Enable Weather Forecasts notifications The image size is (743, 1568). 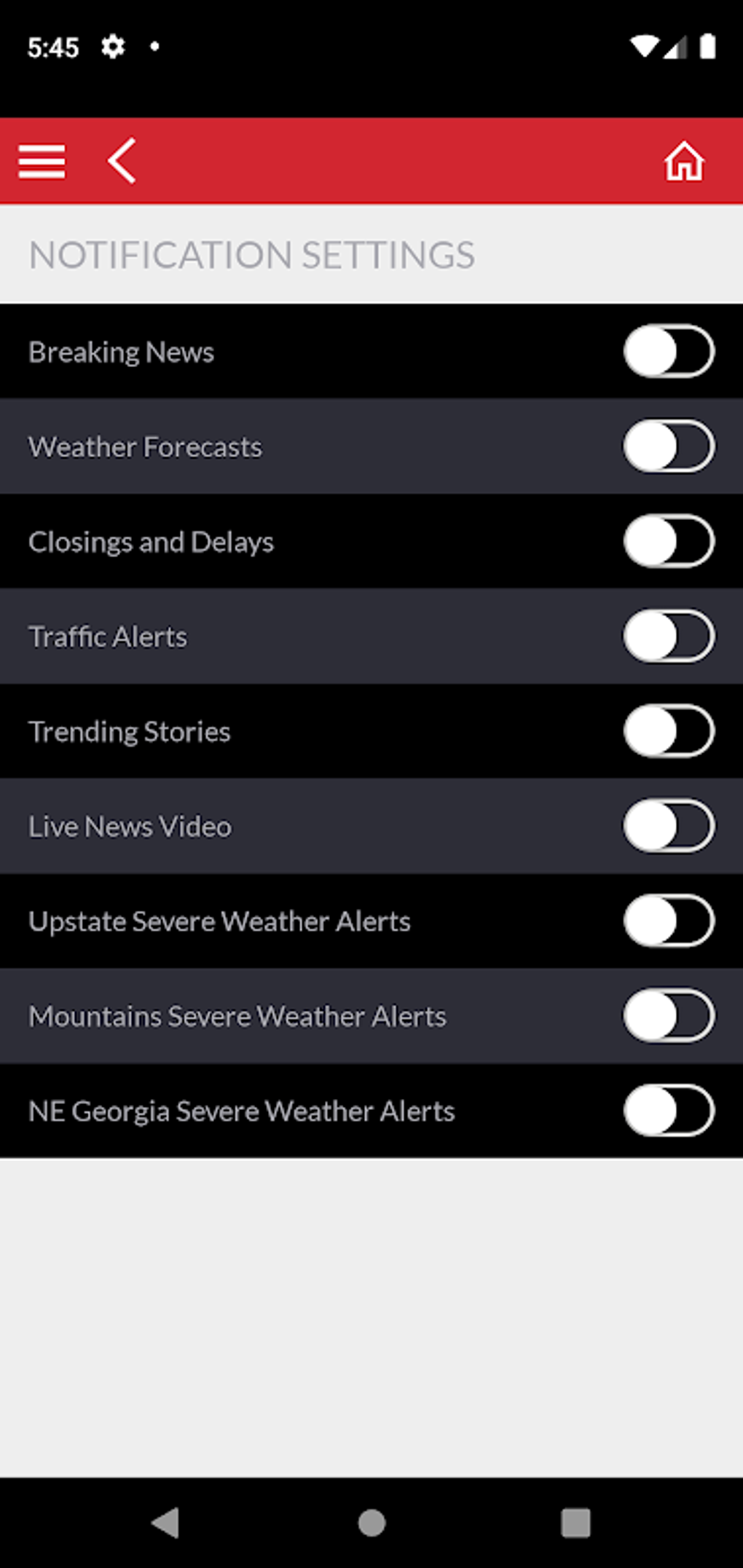click(x=668, y=446)
